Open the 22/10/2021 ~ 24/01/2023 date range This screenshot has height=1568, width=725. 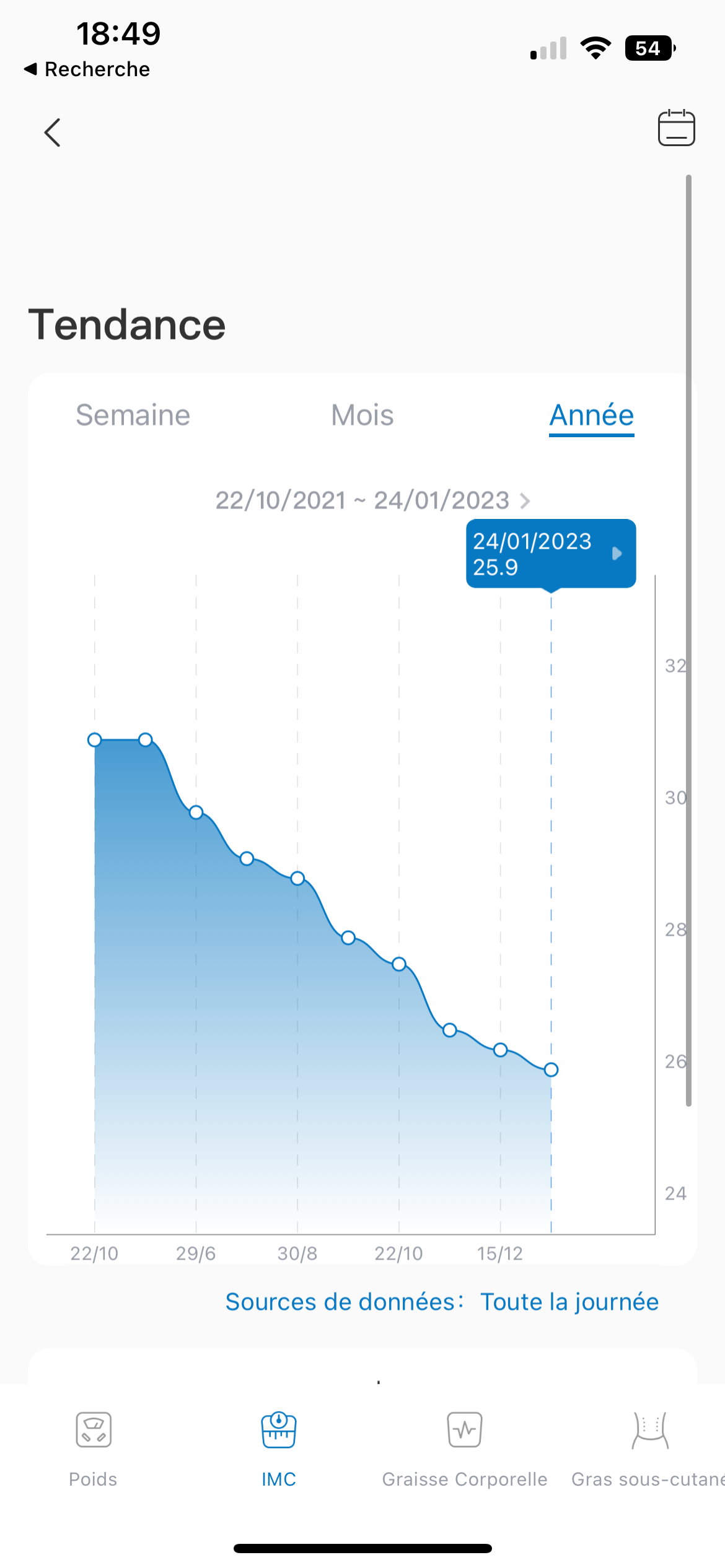pos(372,500)
